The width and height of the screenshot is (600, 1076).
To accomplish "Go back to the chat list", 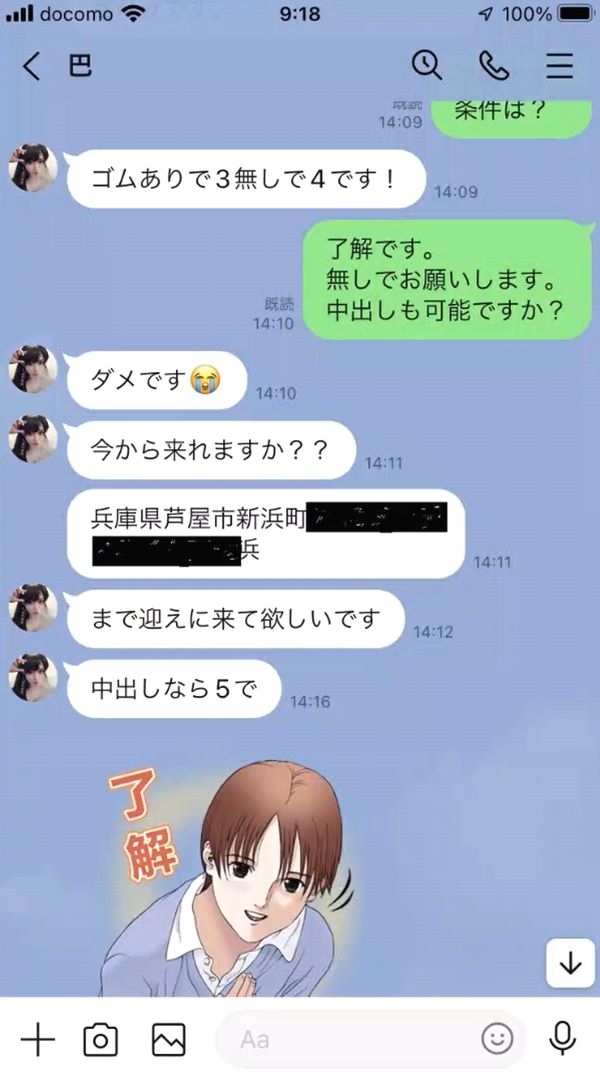I will click(x=32, y=66).
